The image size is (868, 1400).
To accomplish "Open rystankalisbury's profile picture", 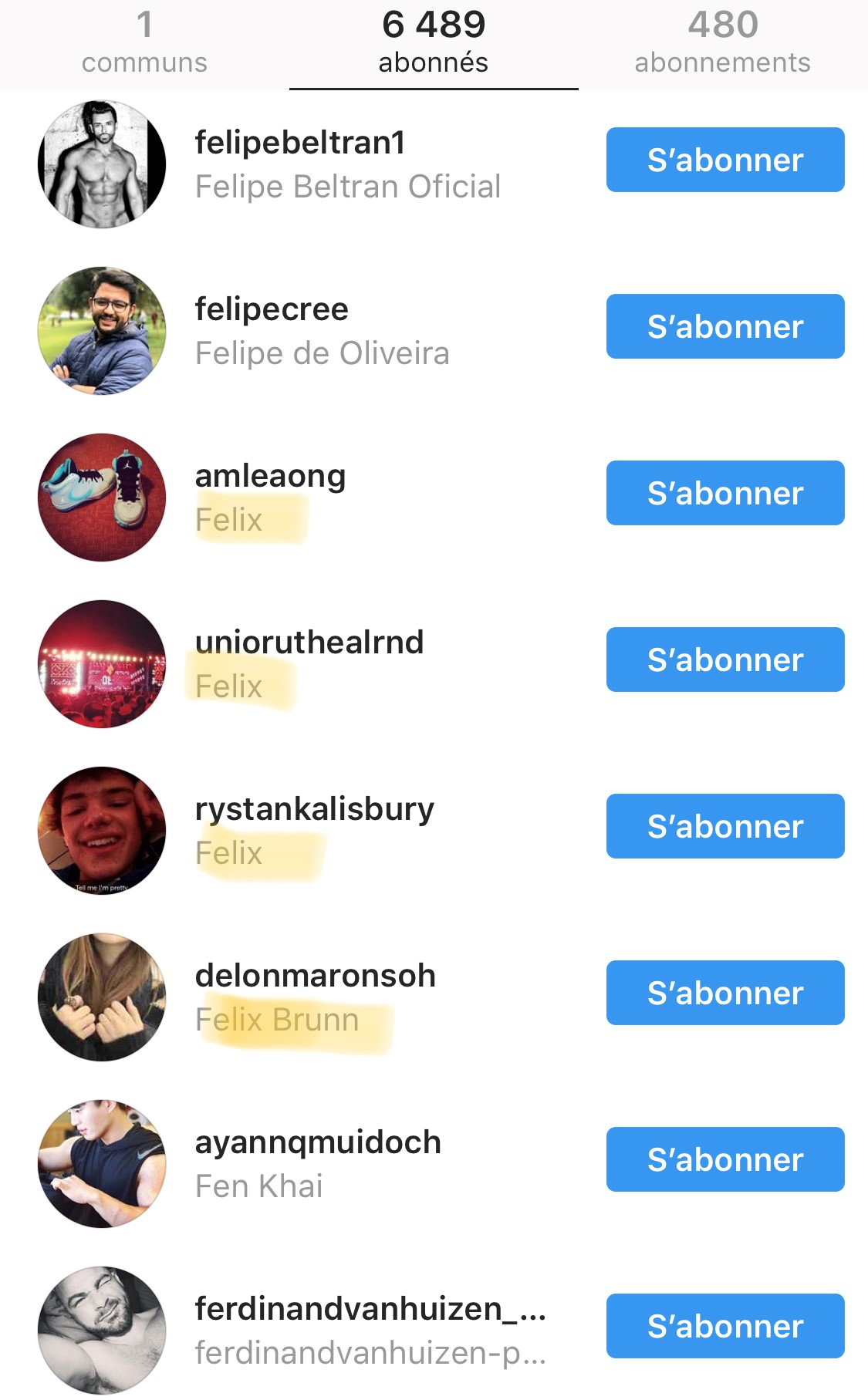I will point(102,831).
